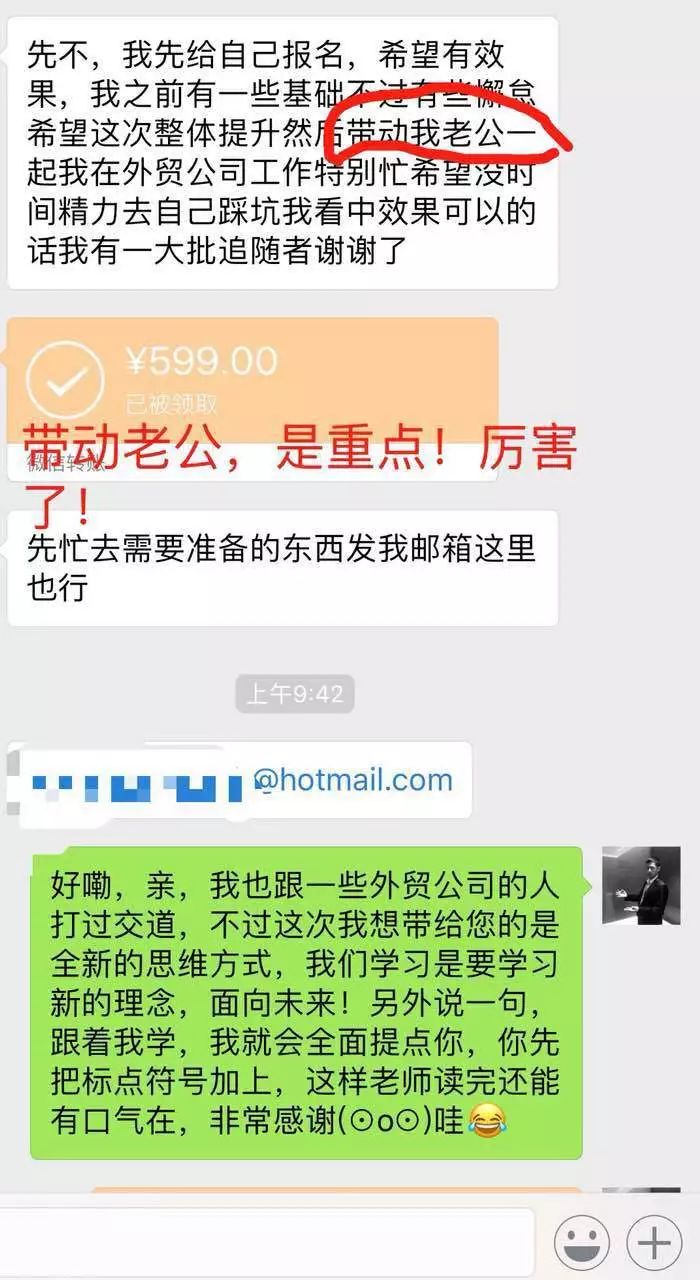Open the emoji sticker panel
Viewport: 700px width, 1280px height.
(580, 1245)
